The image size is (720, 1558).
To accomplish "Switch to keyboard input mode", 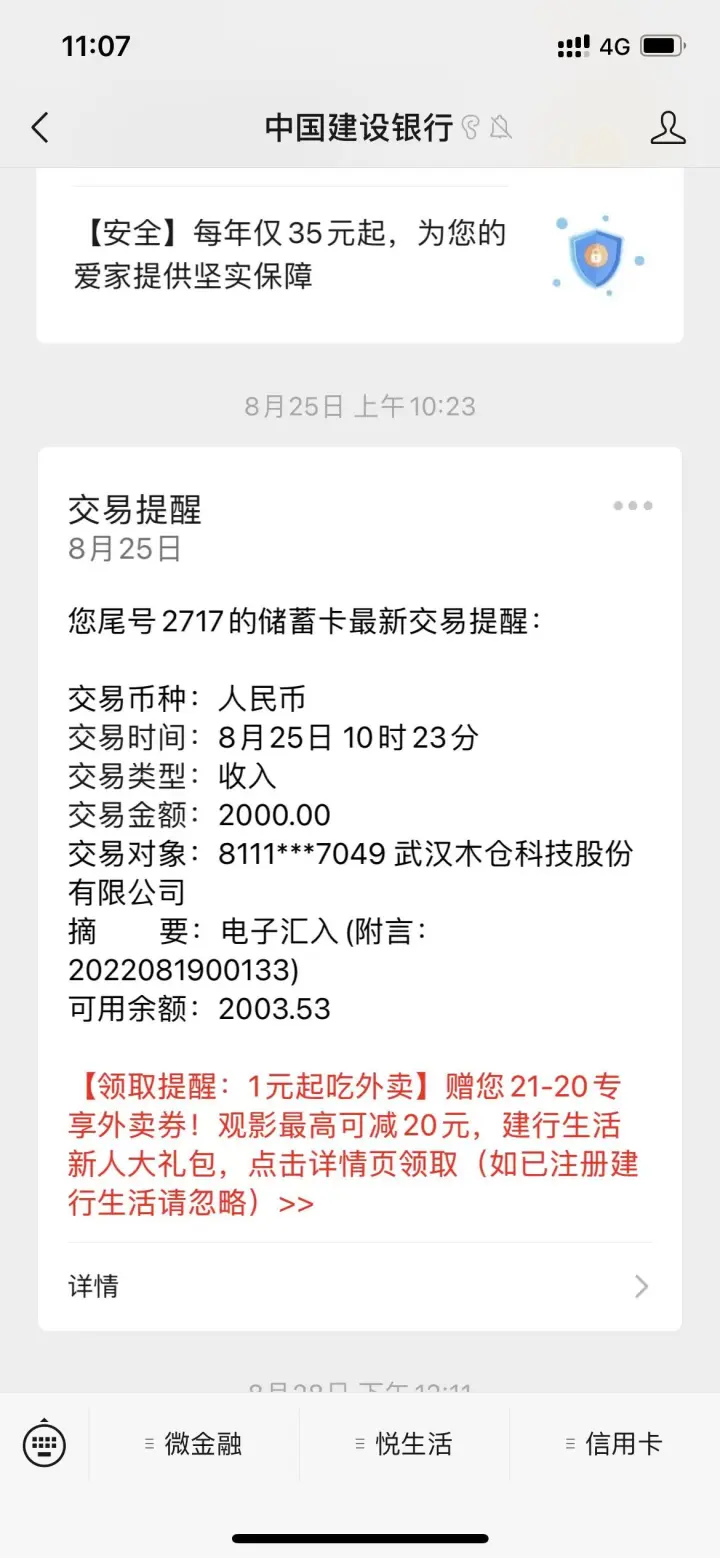I will 44,1444.
